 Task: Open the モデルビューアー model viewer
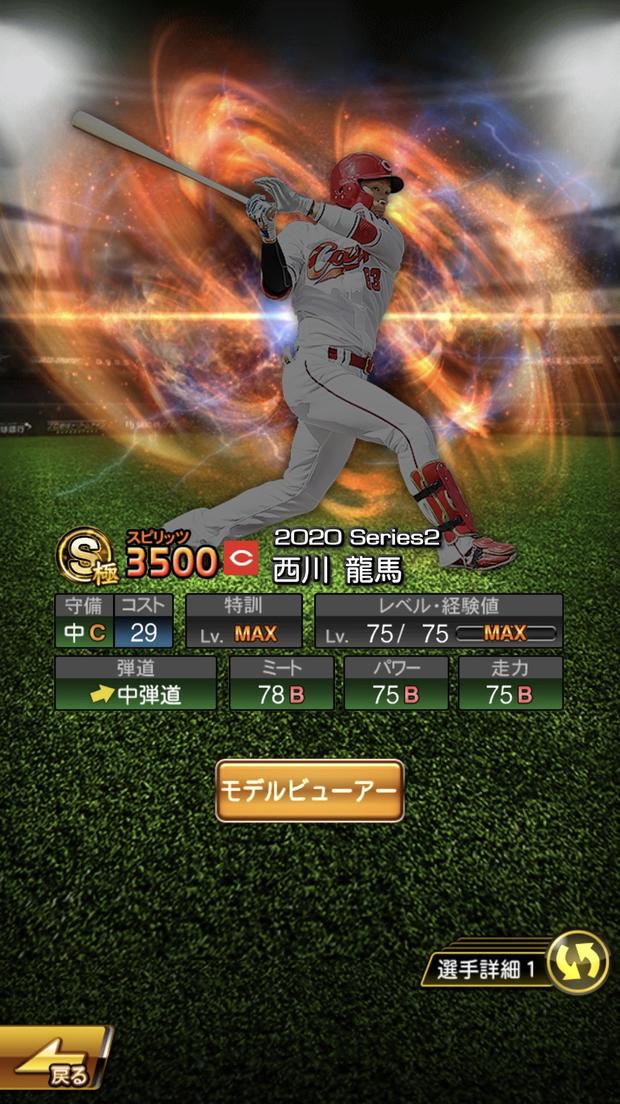[x=310, y=790]
